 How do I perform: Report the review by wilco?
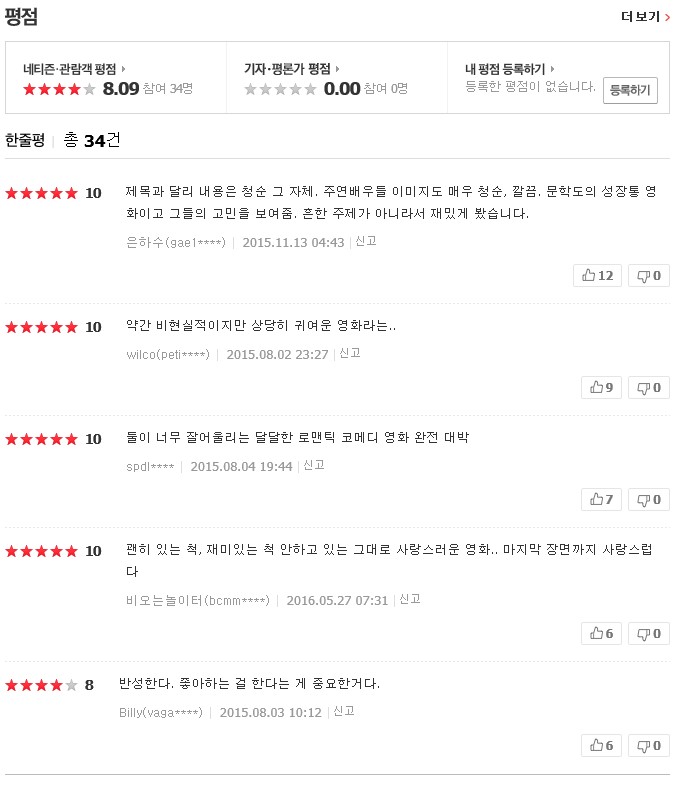(x=350, y=353)
